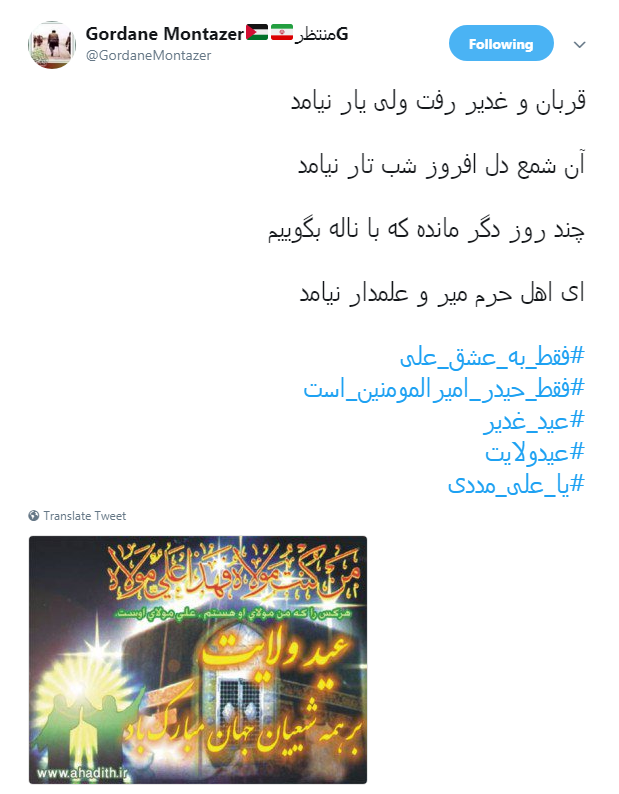This screenshot has height=794, width=619.
Task: Open the #عید_غدیر hashtag
Action: tap(534, 421)
